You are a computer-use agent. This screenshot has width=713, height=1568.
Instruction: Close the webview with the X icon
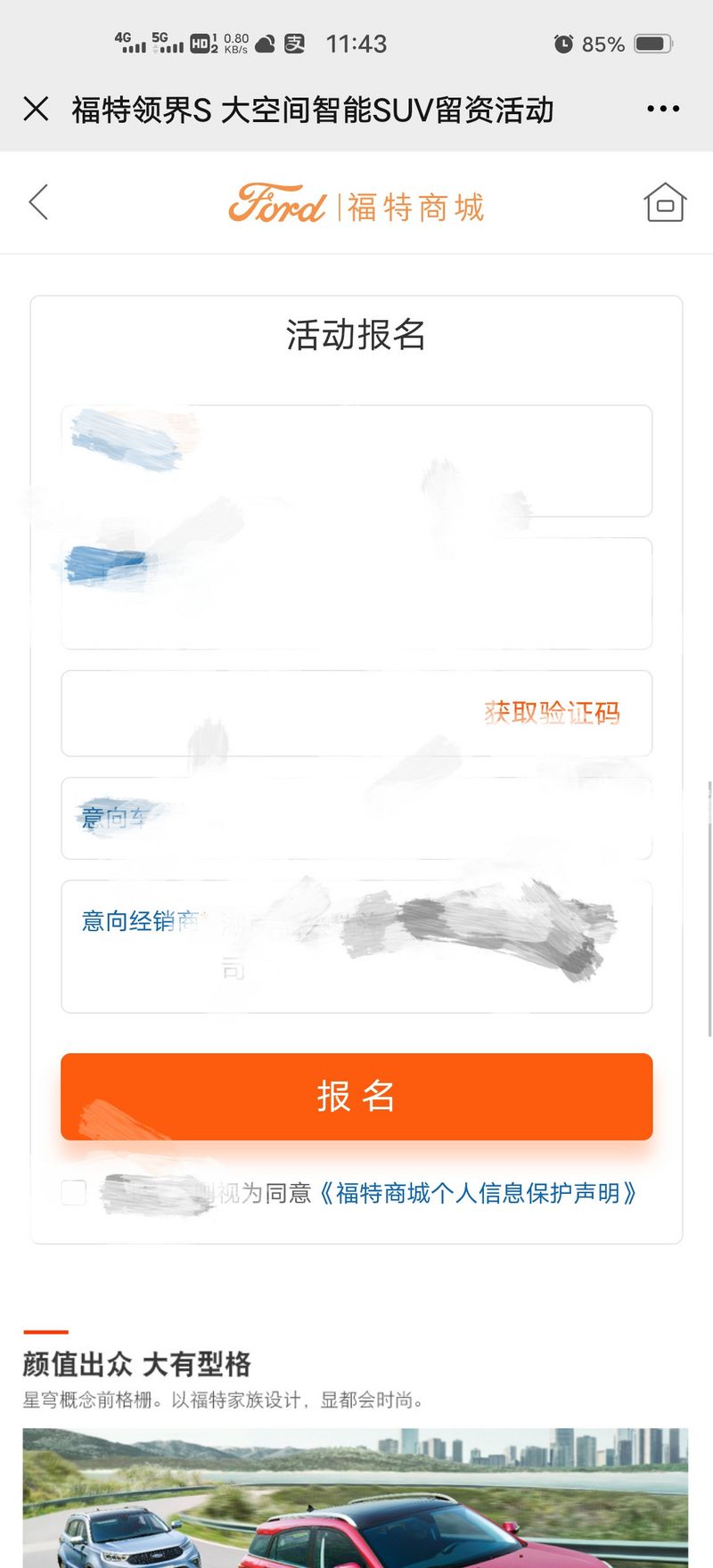[x=36, y=109]
